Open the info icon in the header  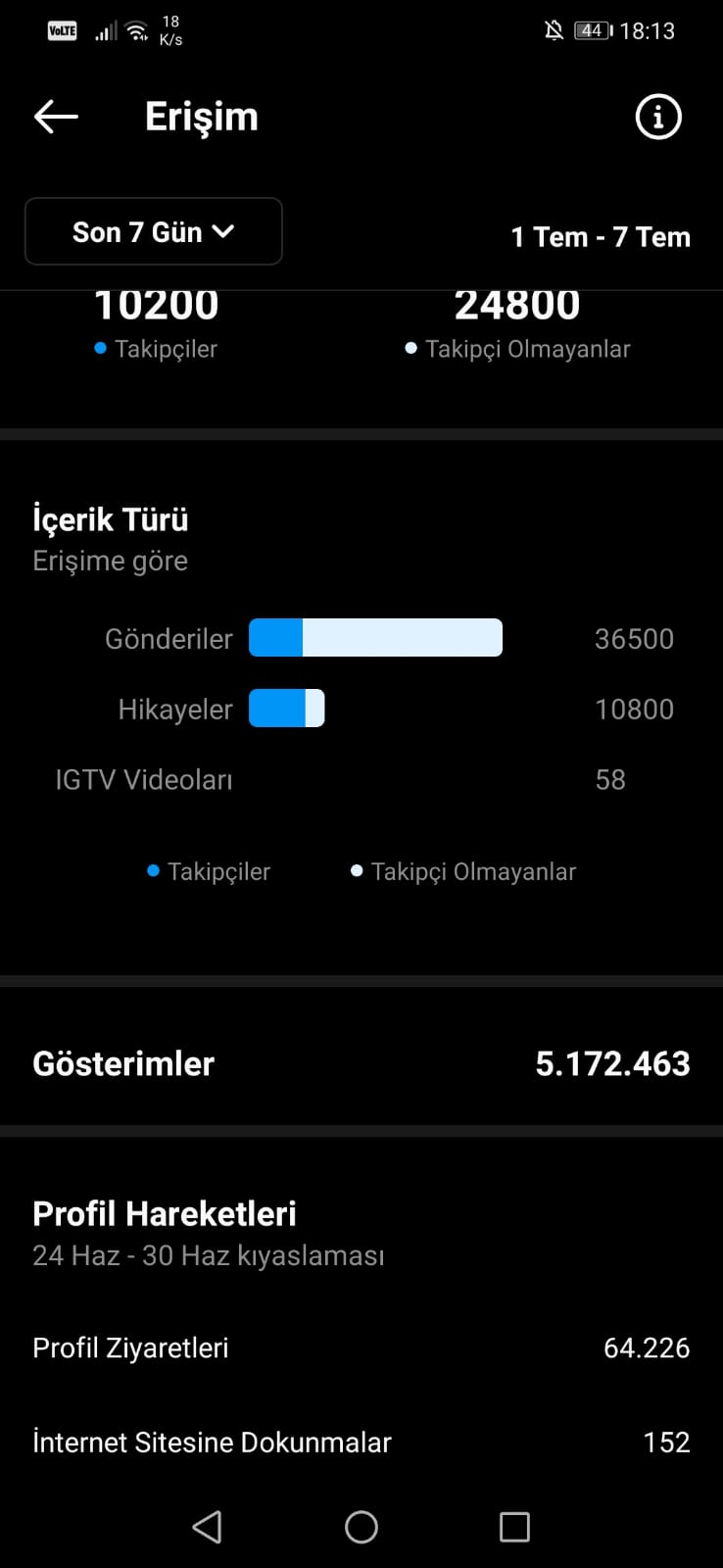click(658, 117)
